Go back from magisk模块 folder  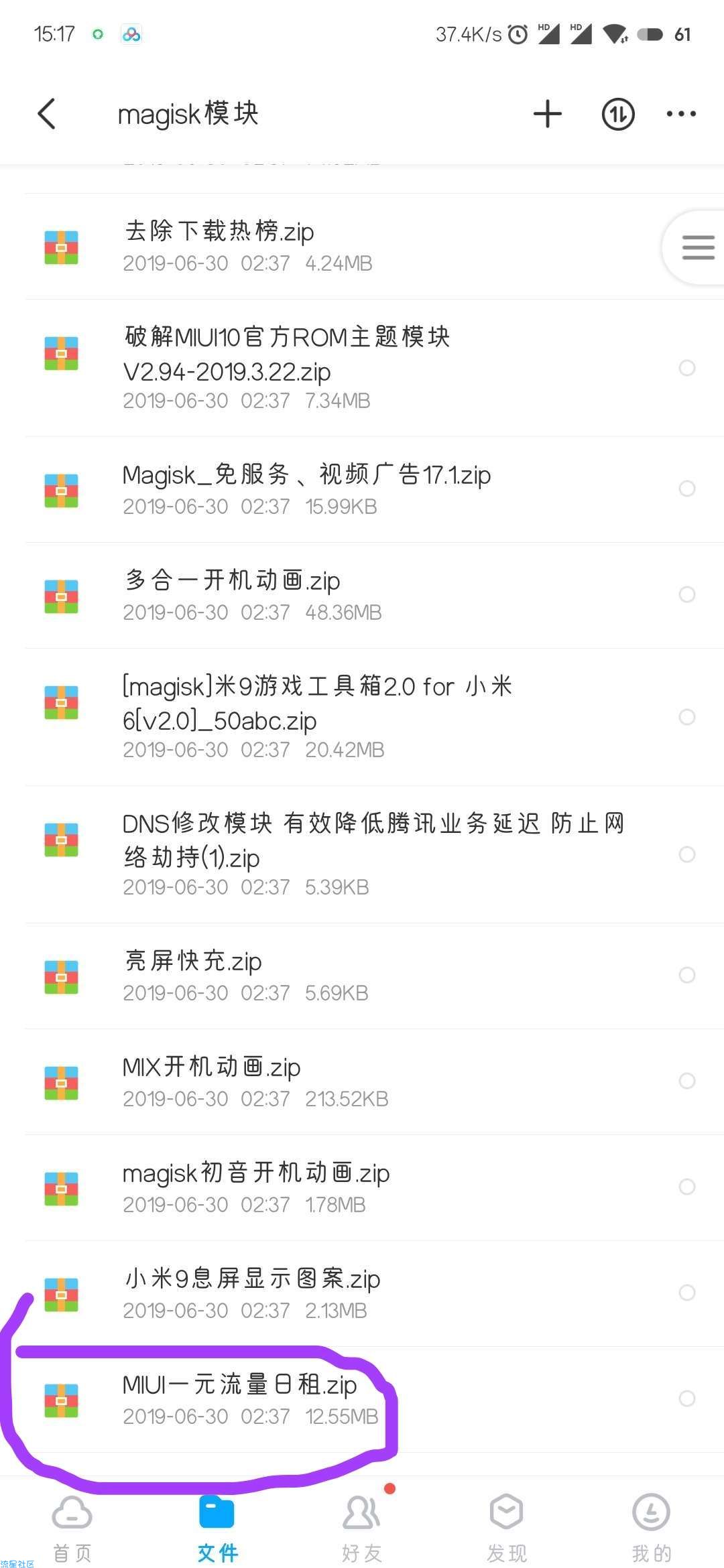[x=46, y=114]
